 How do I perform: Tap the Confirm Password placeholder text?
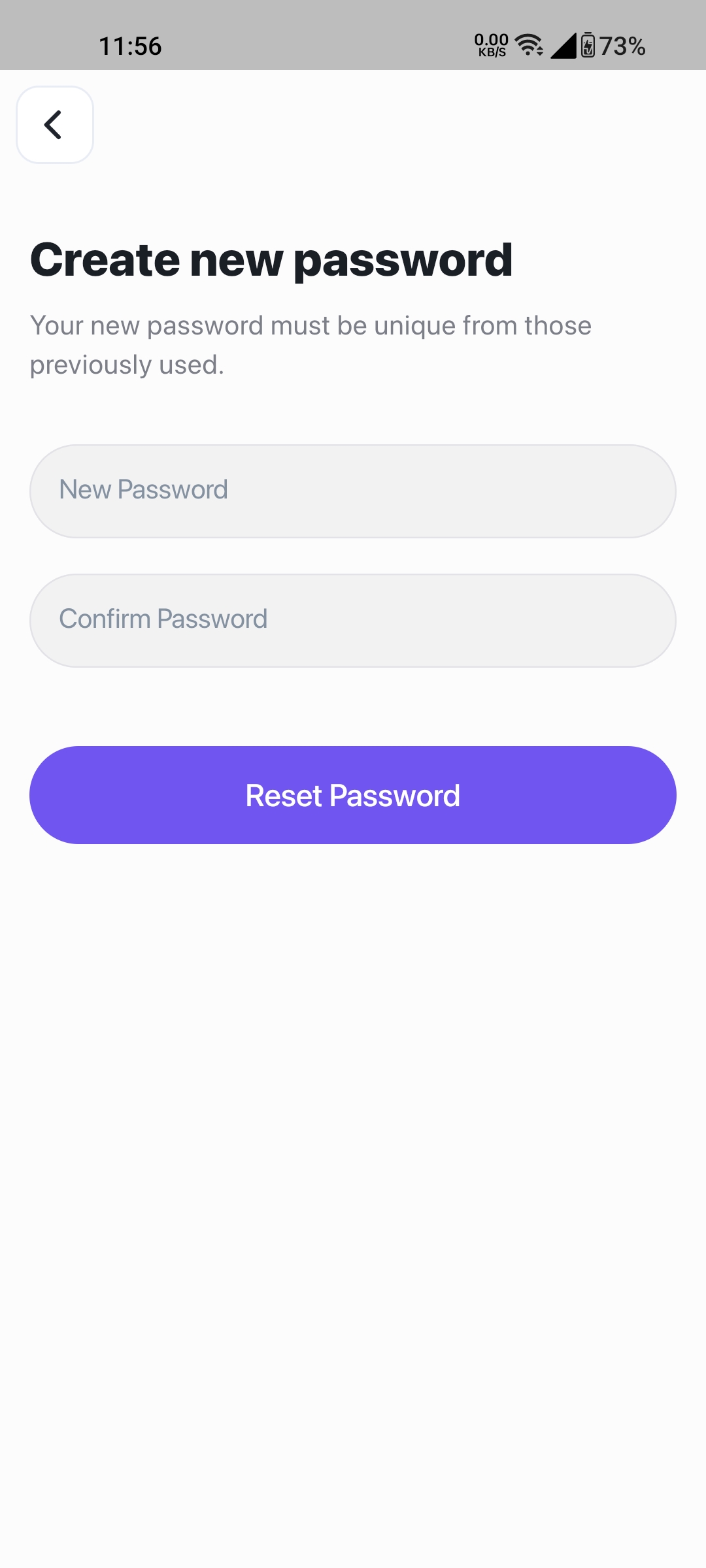(163, 619)
